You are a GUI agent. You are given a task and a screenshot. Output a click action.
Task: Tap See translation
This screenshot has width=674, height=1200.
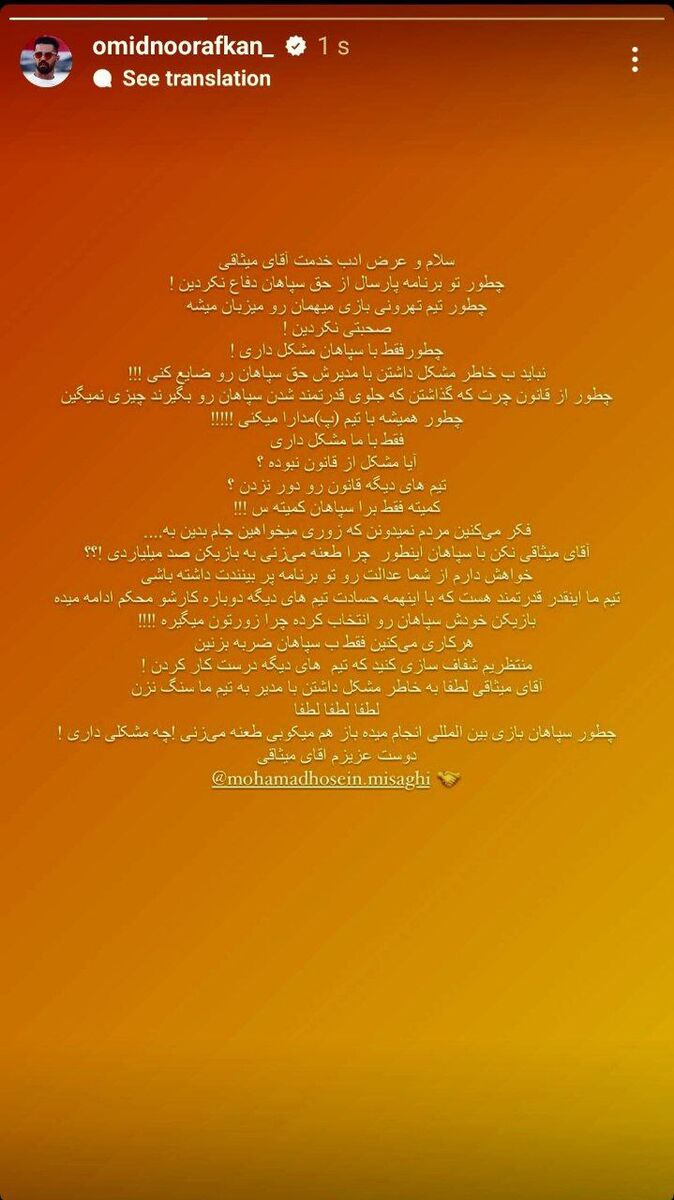coord(196,78)
